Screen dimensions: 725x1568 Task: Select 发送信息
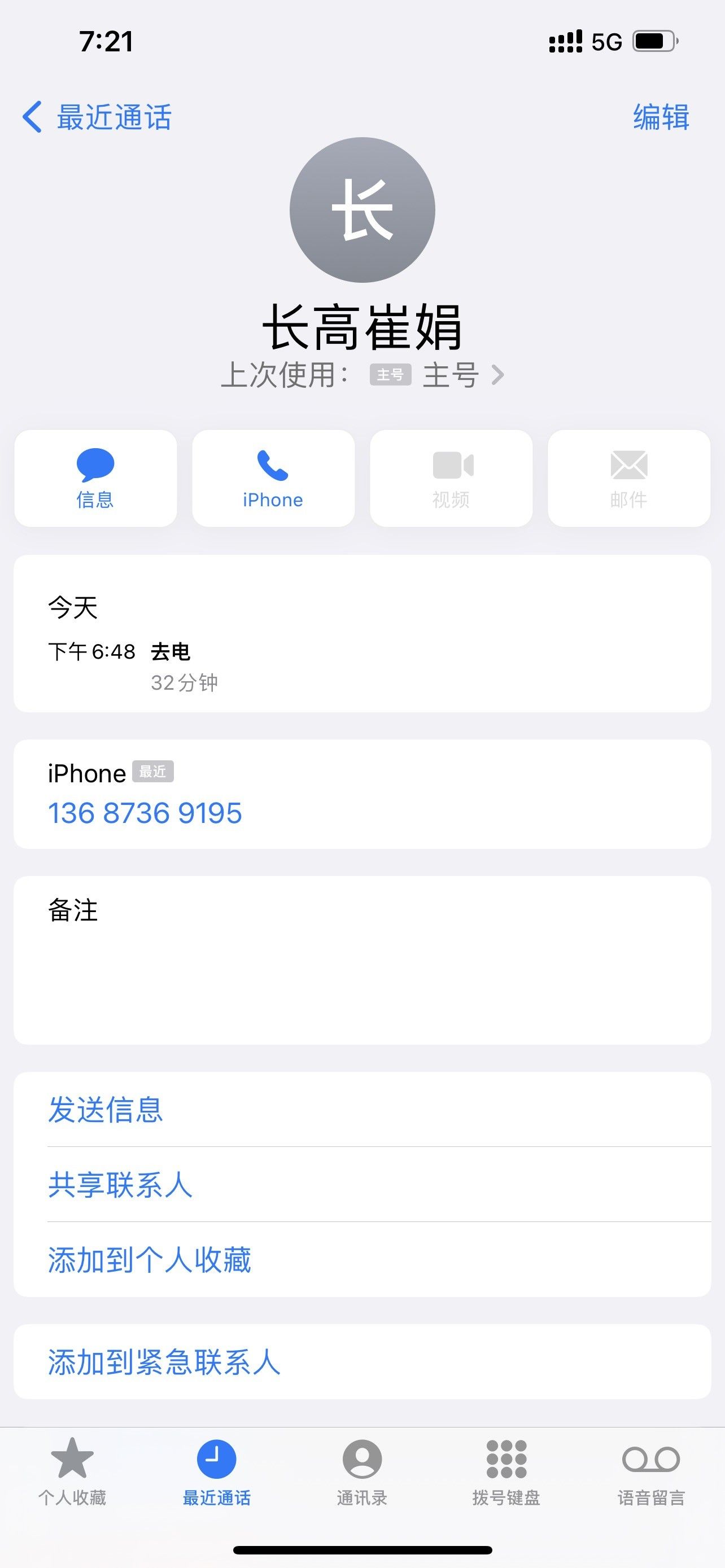362,1110
